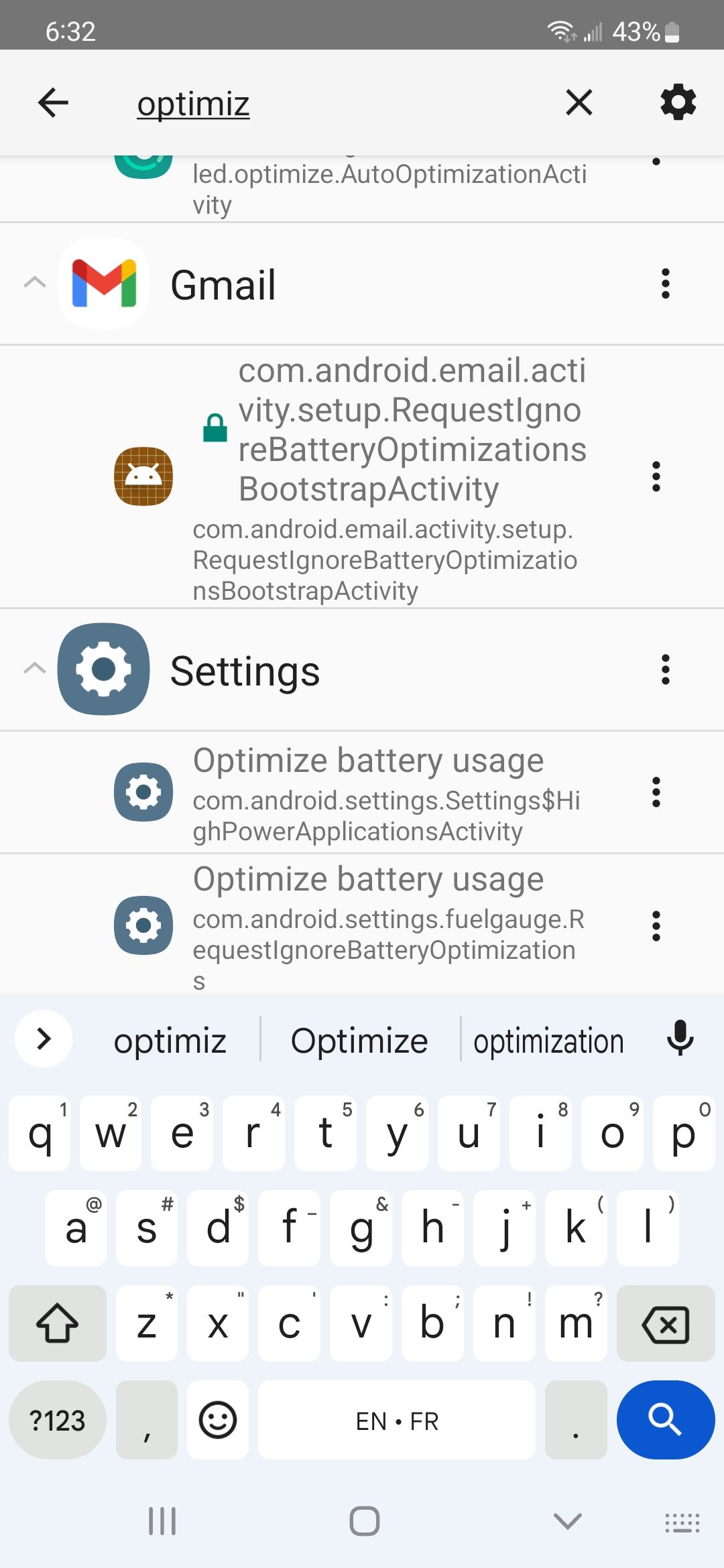Click the emoji icon on the keyboard

click(x=217, y=1420)
